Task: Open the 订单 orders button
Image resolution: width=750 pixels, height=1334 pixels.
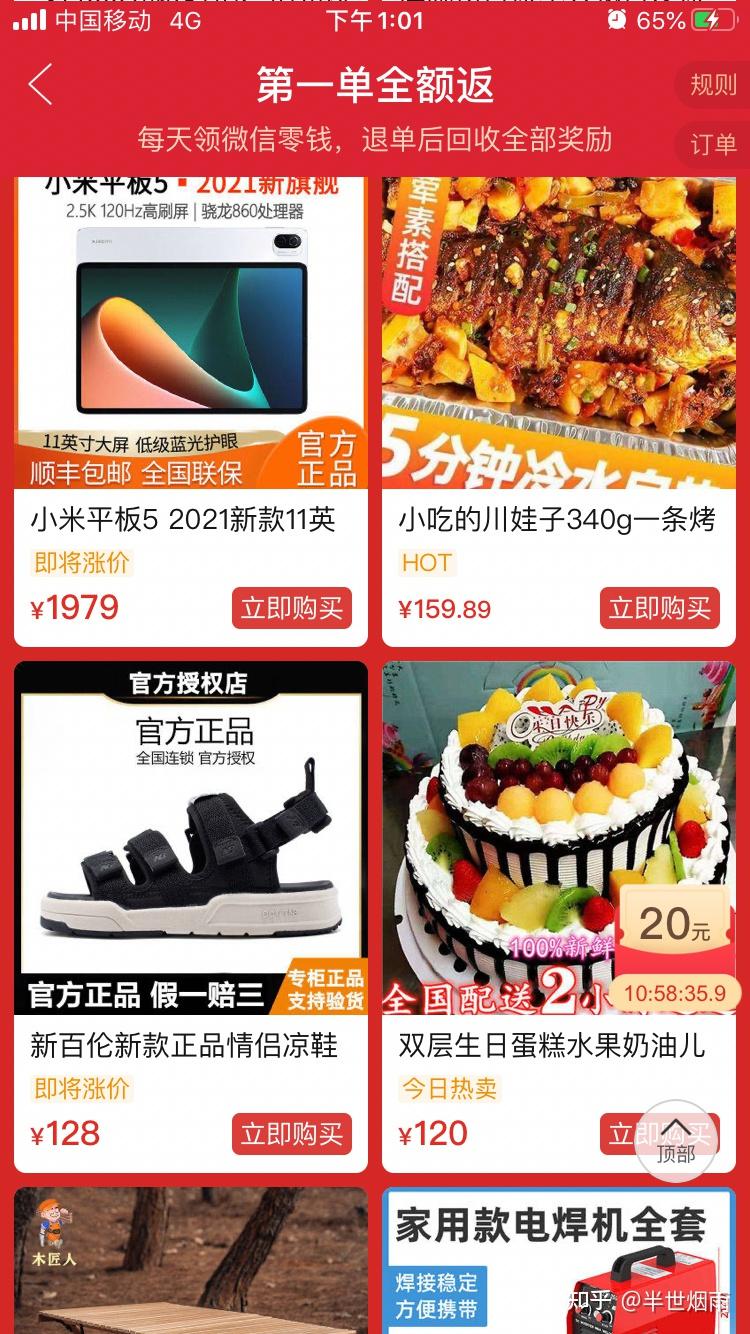Action: point(713,144)
